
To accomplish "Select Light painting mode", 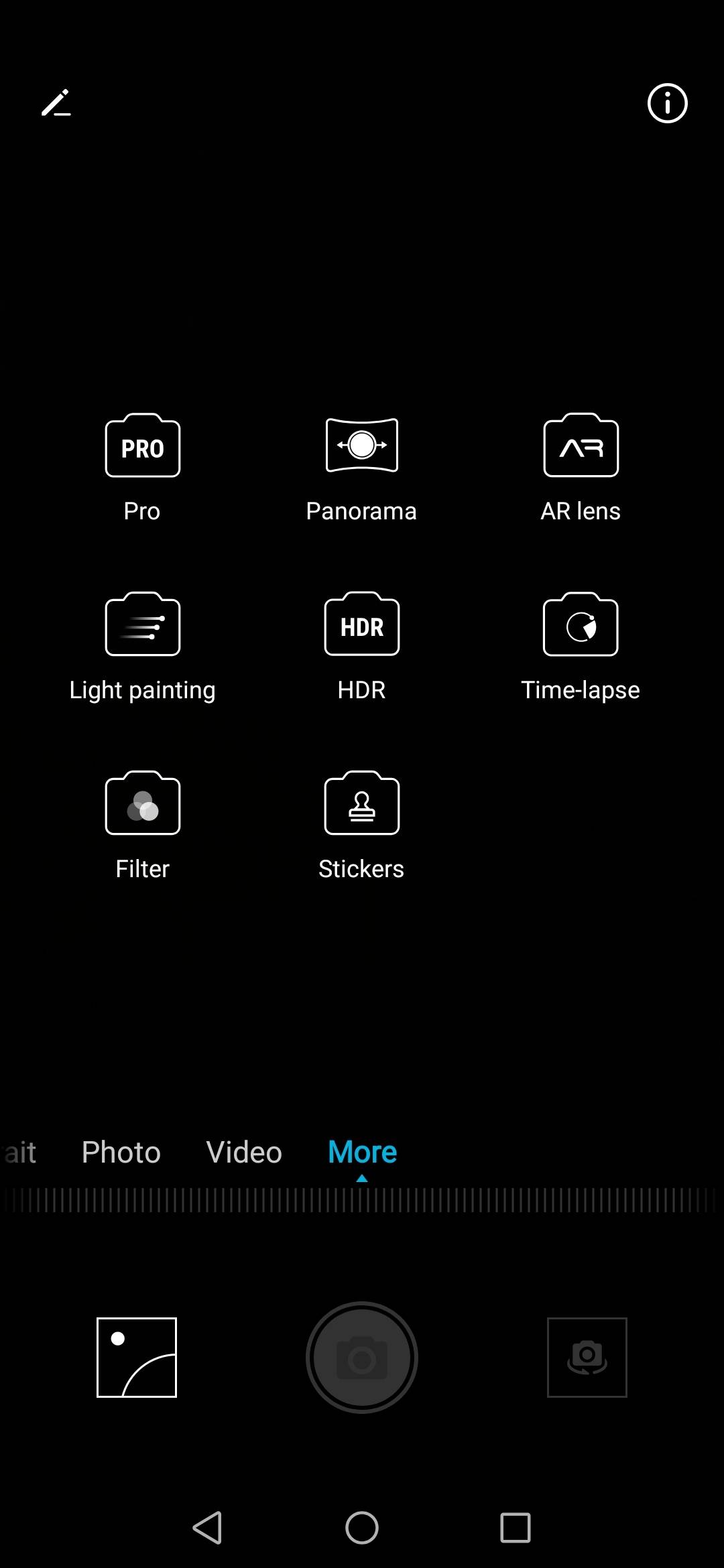I will 142,647.
